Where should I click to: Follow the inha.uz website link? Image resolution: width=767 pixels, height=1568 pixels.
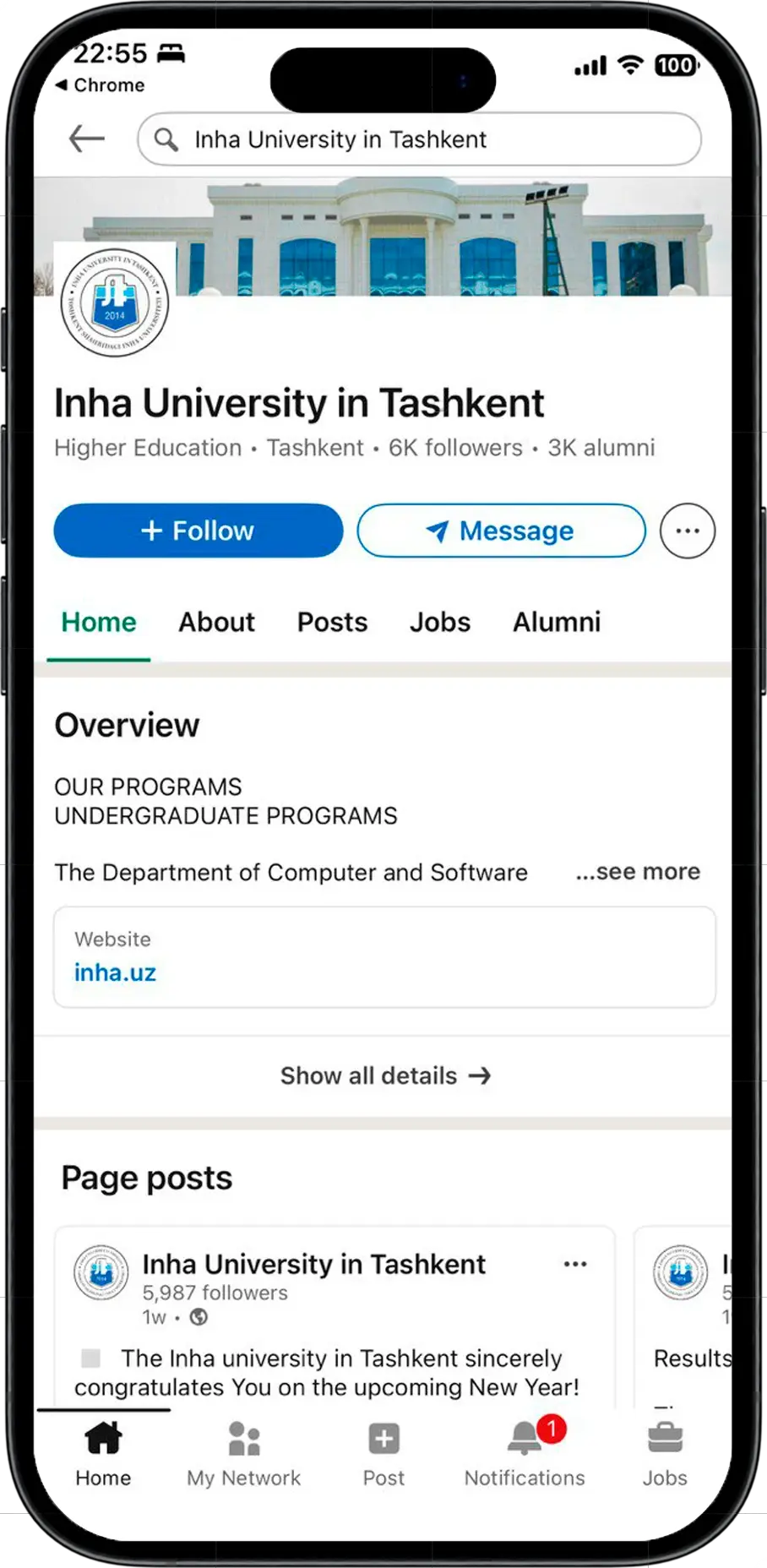[115, 972]
